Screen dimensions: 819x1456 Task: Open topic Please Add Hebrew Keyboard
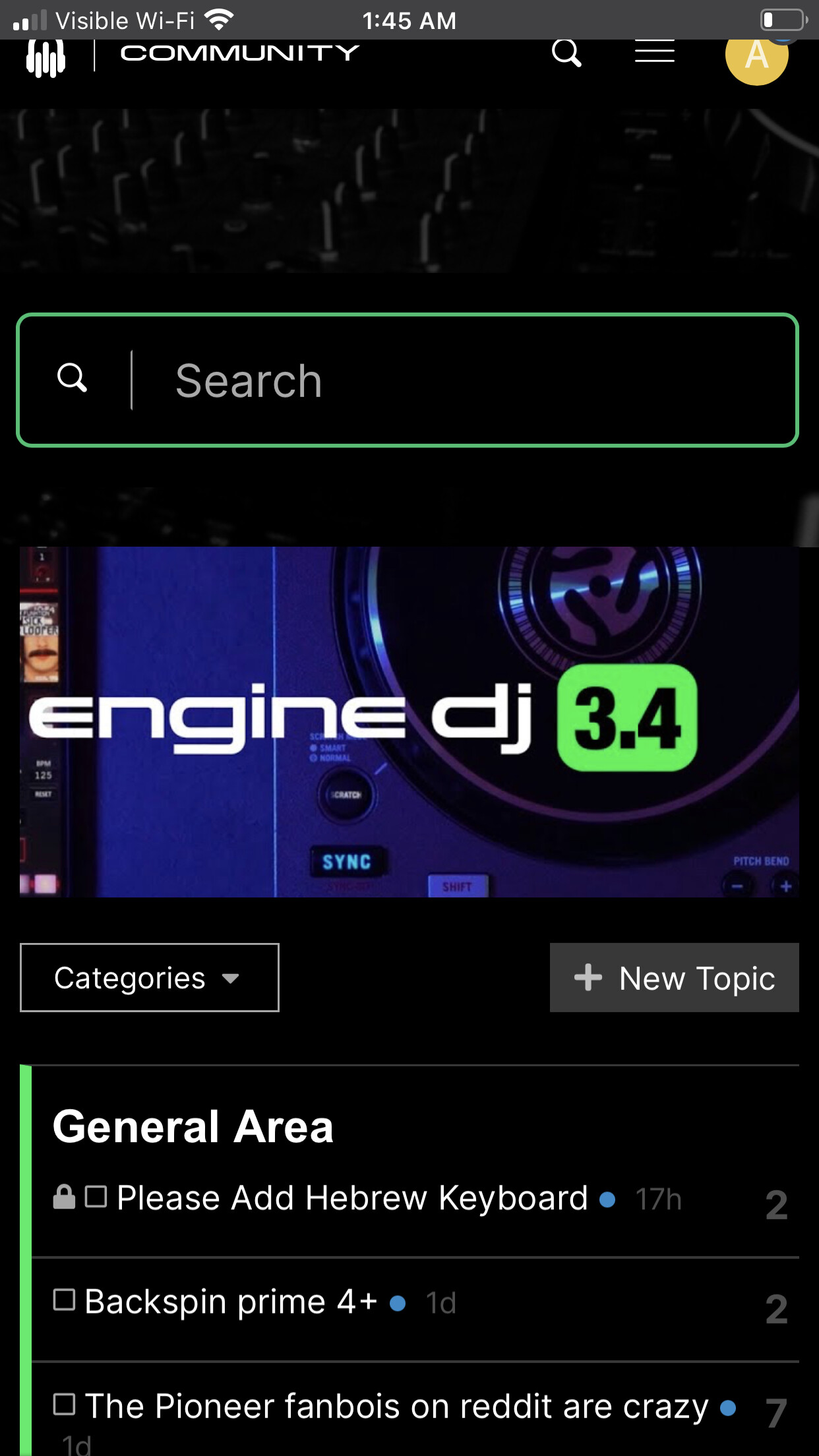click(x=352, y=1198)
